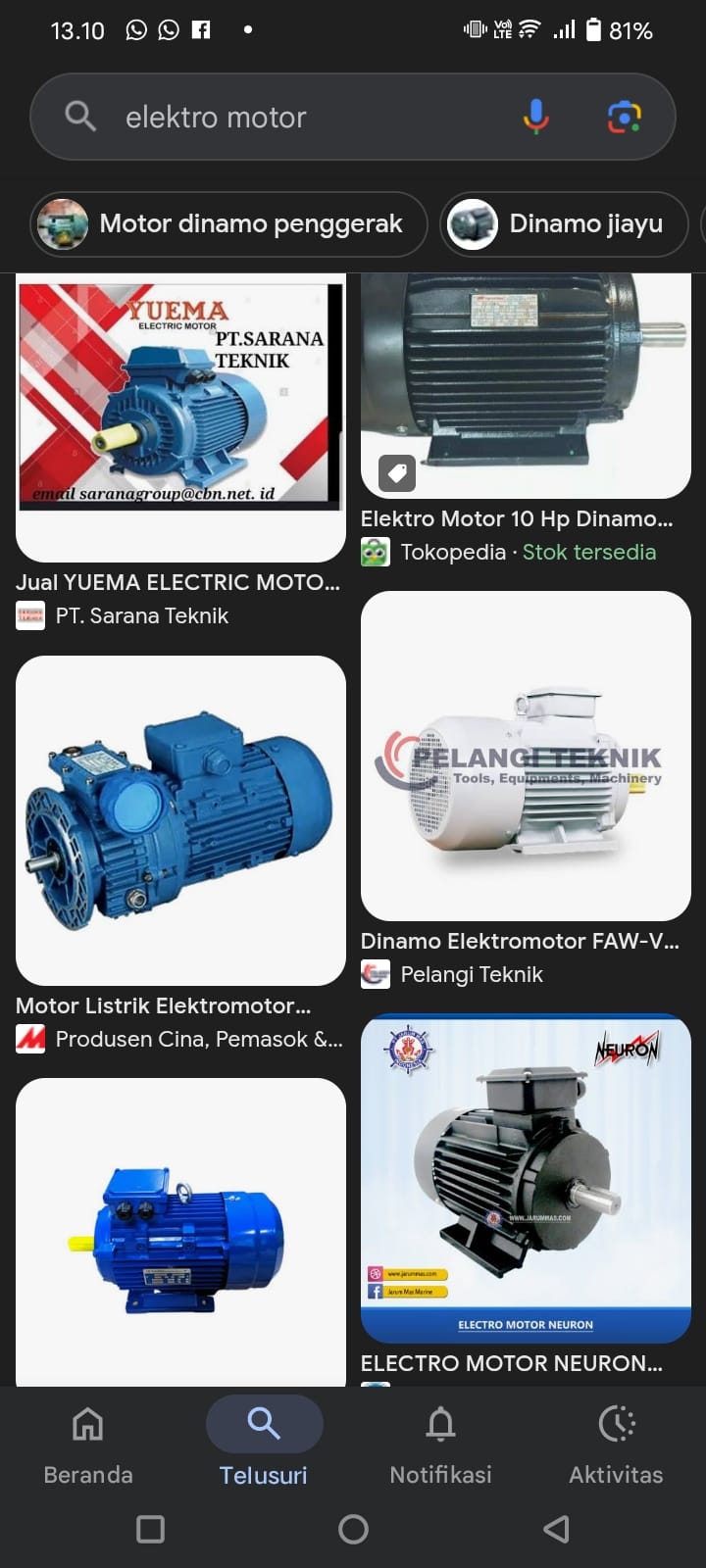Switch to the Telusuri tab
This screenshot has width=706, height=1568.
264,1445
